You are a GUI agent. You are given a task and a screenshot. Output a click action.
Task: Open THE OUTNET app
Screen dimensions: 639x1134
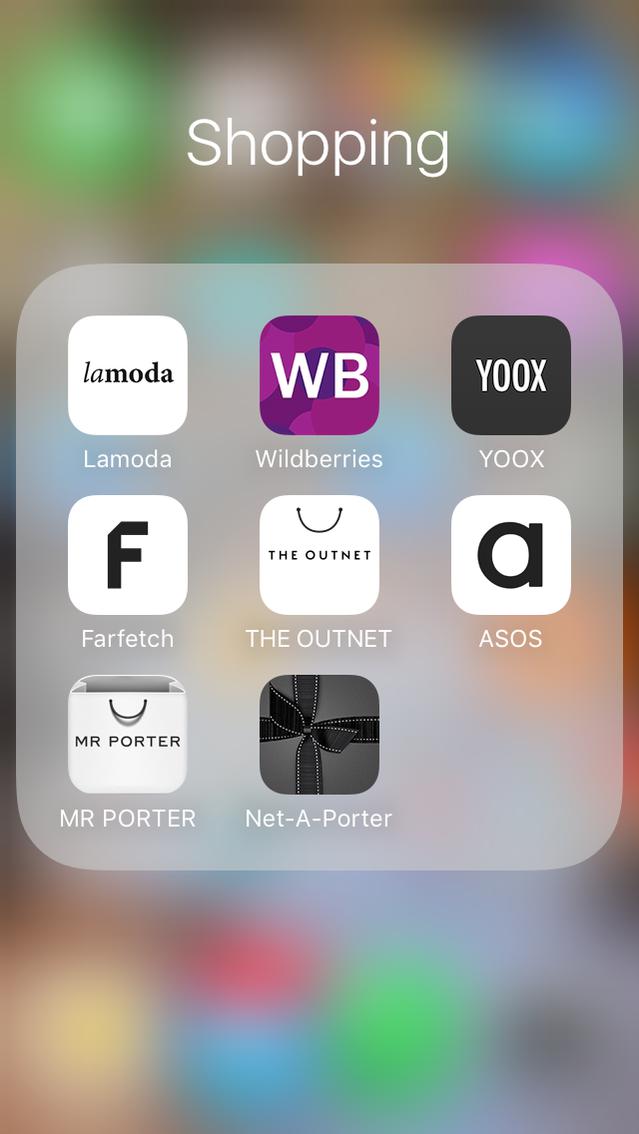click(x=319, y=554)
